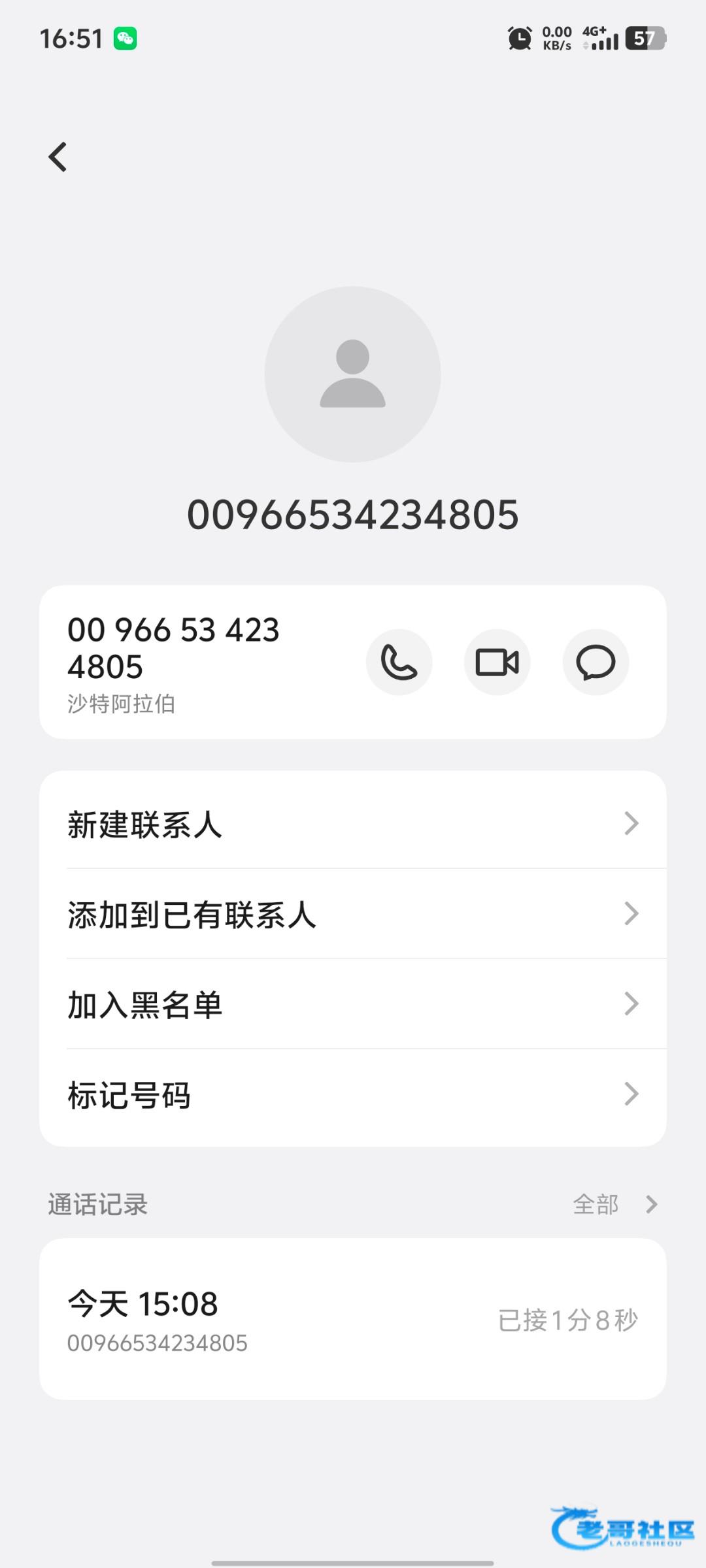The width and height of the screenshot is (706, 1568).
Task: Call the Saudi Arabia number
Action: tap(399, 662)
